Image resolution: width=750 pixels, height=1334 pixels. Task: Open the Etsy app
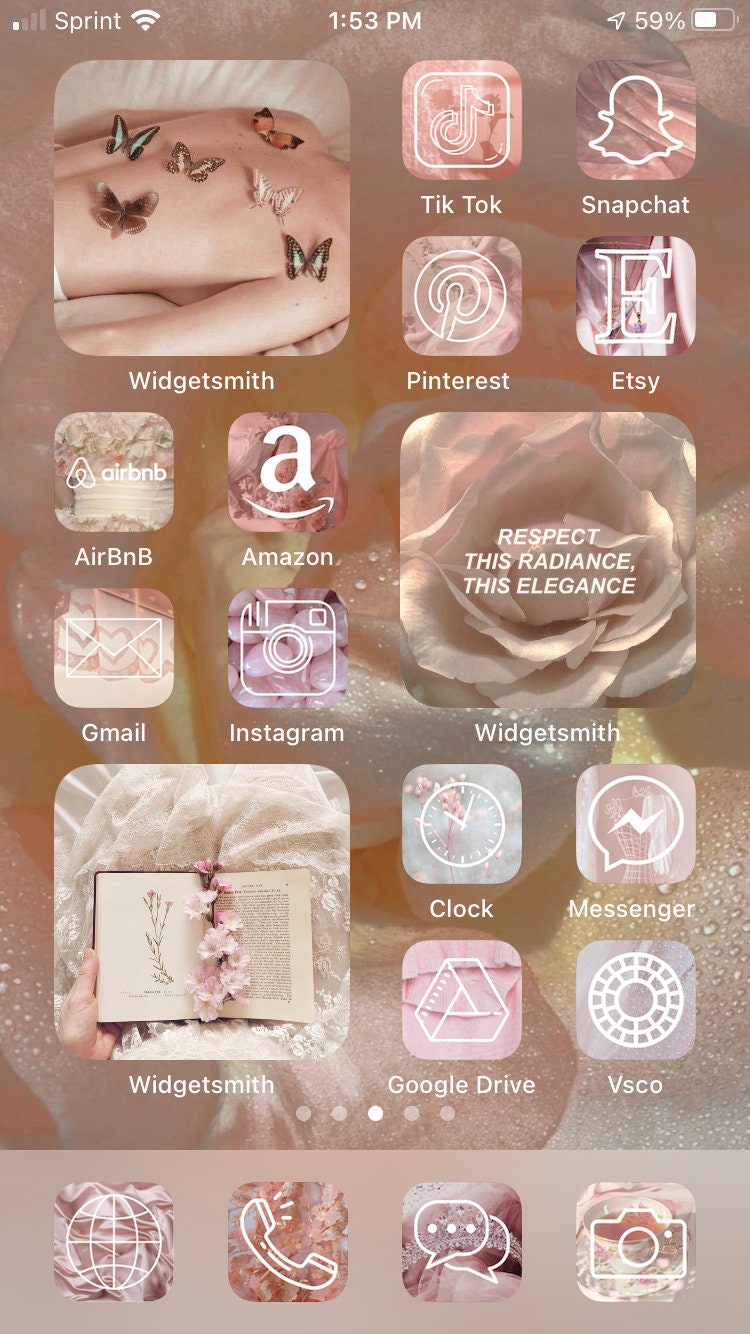[x=635, y=296]
